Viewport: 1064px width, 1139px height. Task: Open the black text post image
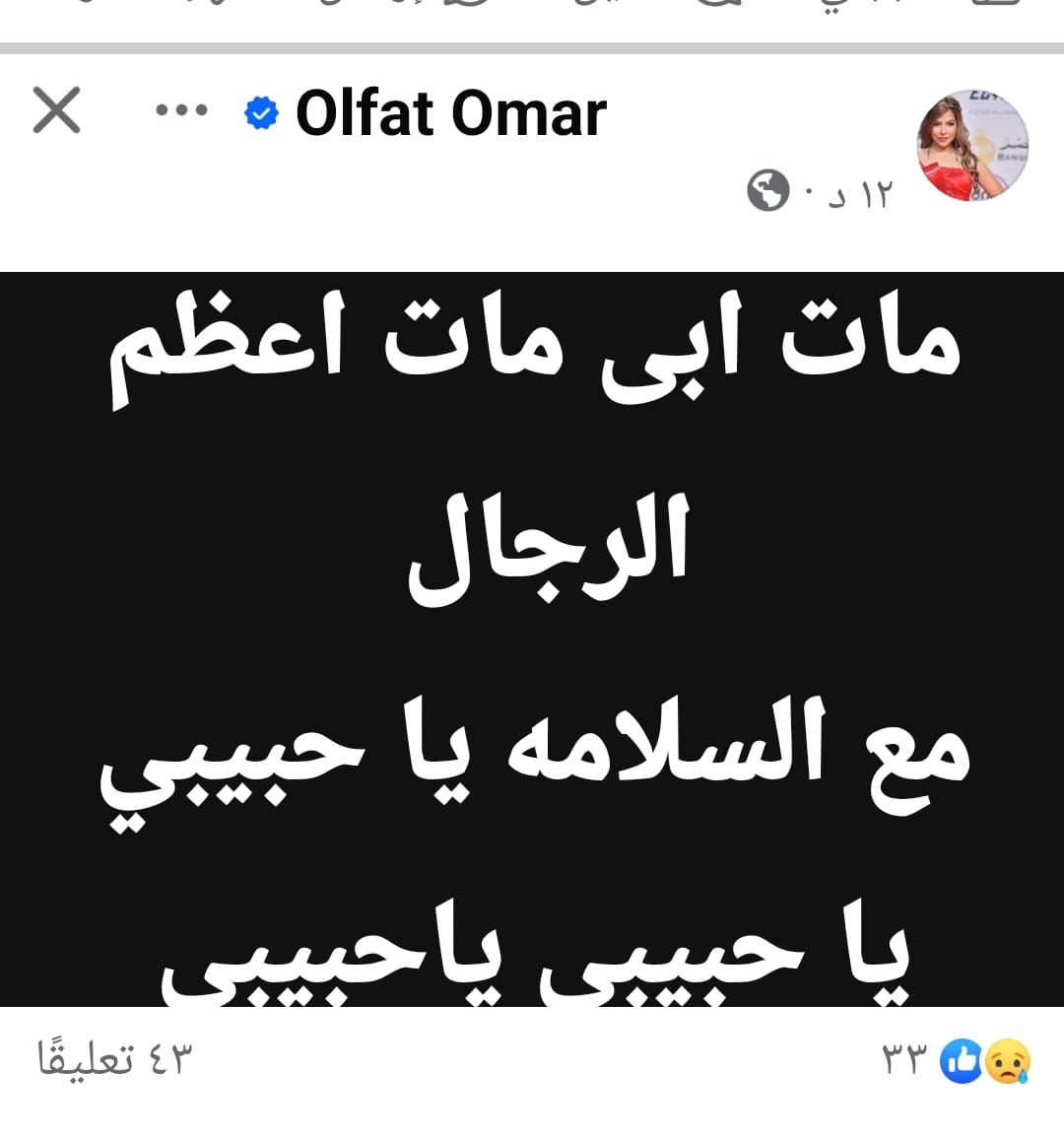[x=532, y=638]
